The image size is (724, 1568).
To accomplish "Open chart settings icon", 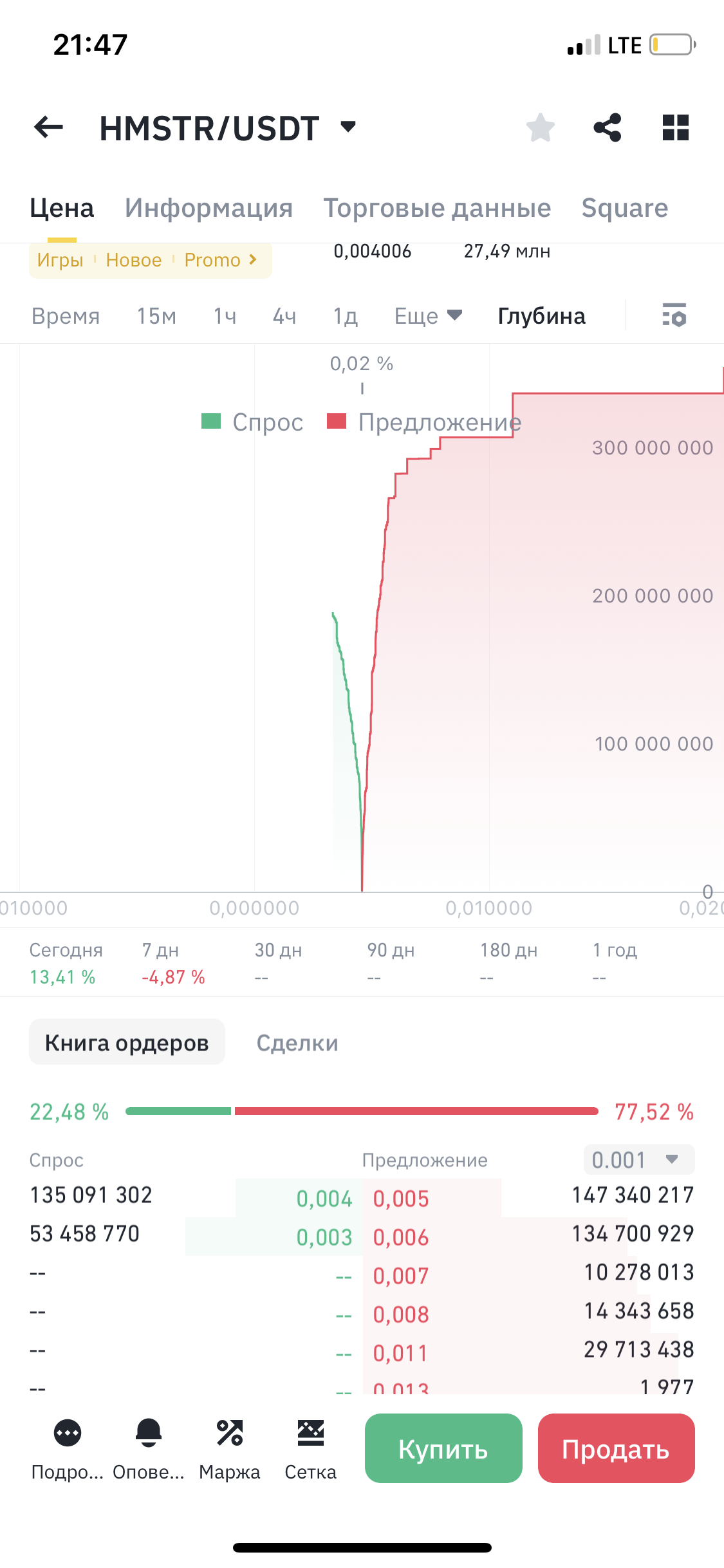I will click(x=674, y=315).
